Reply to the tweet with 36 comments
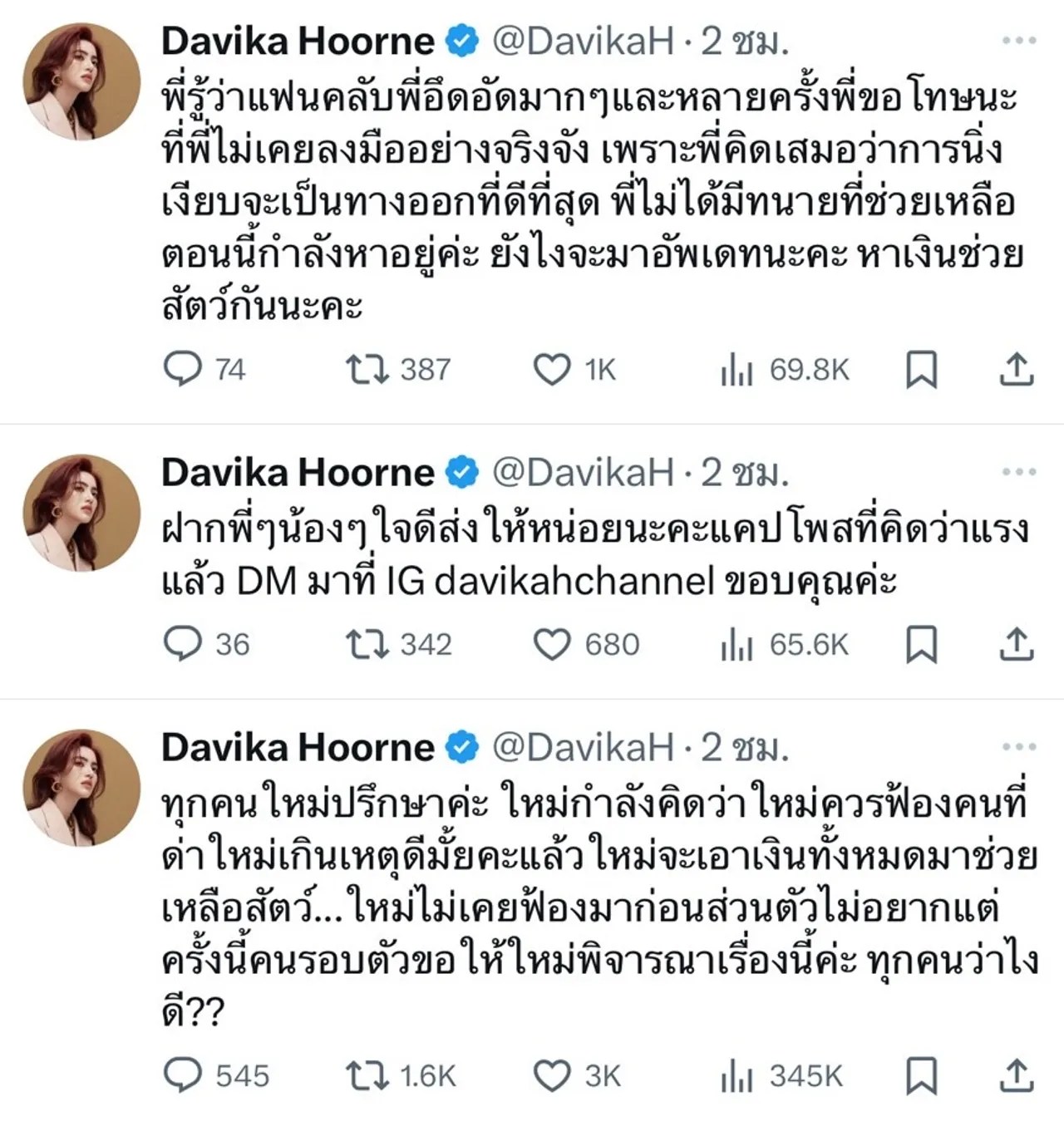 tap(182, 644)
